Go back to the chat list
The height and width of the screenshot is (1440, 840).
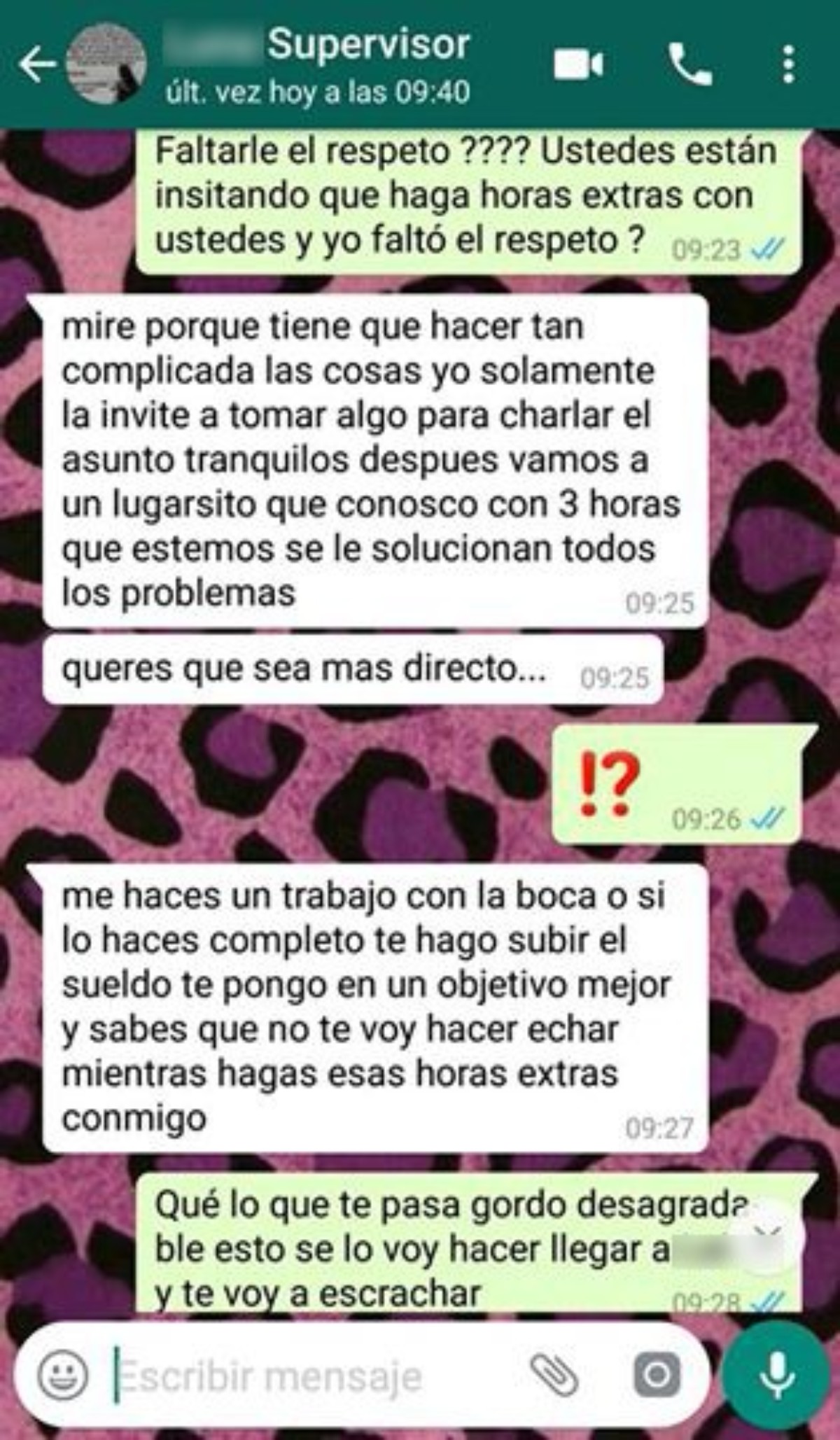coord(36,65)
